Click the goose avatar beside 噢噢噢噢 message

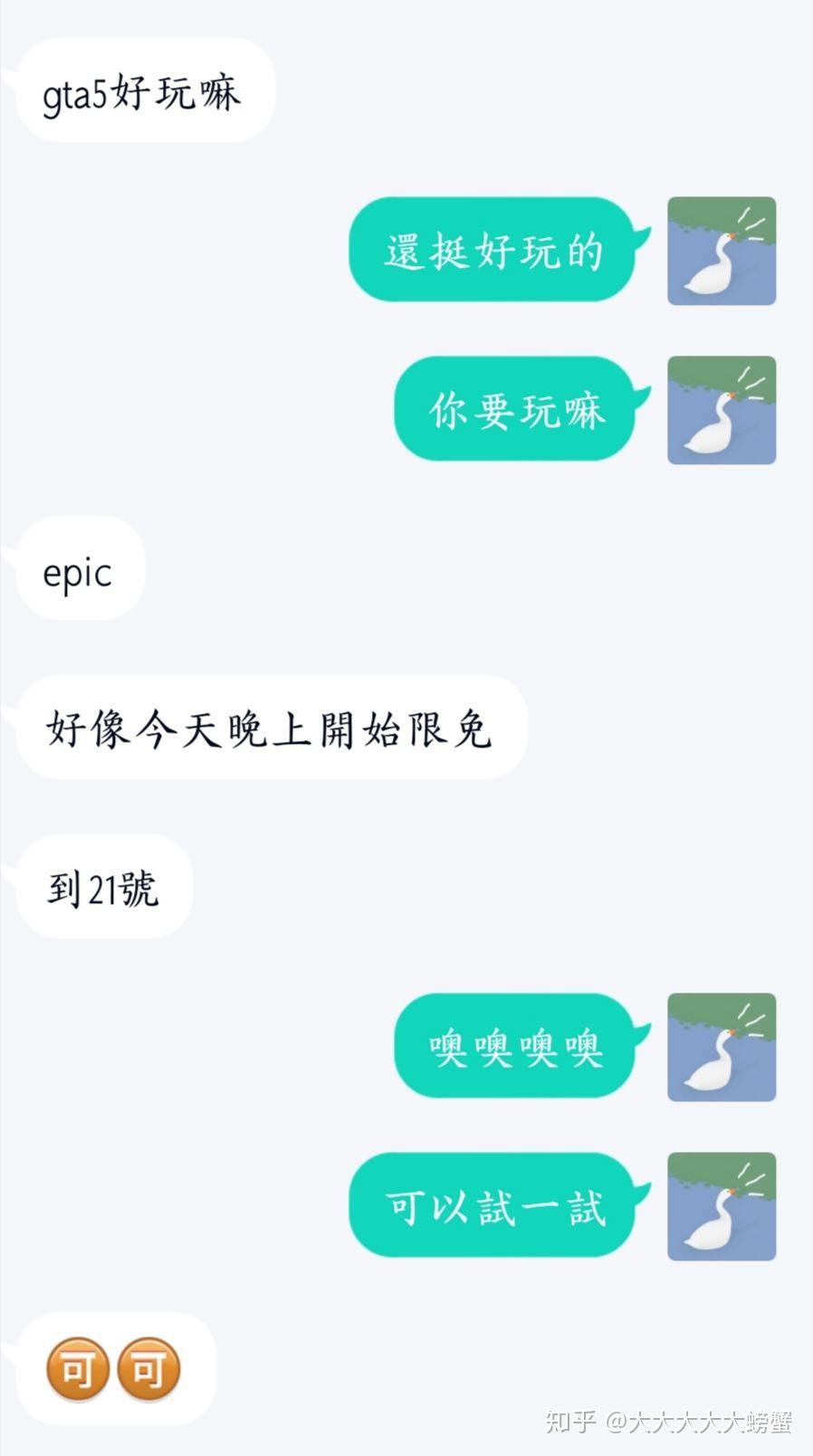(x=722, y=1048)
